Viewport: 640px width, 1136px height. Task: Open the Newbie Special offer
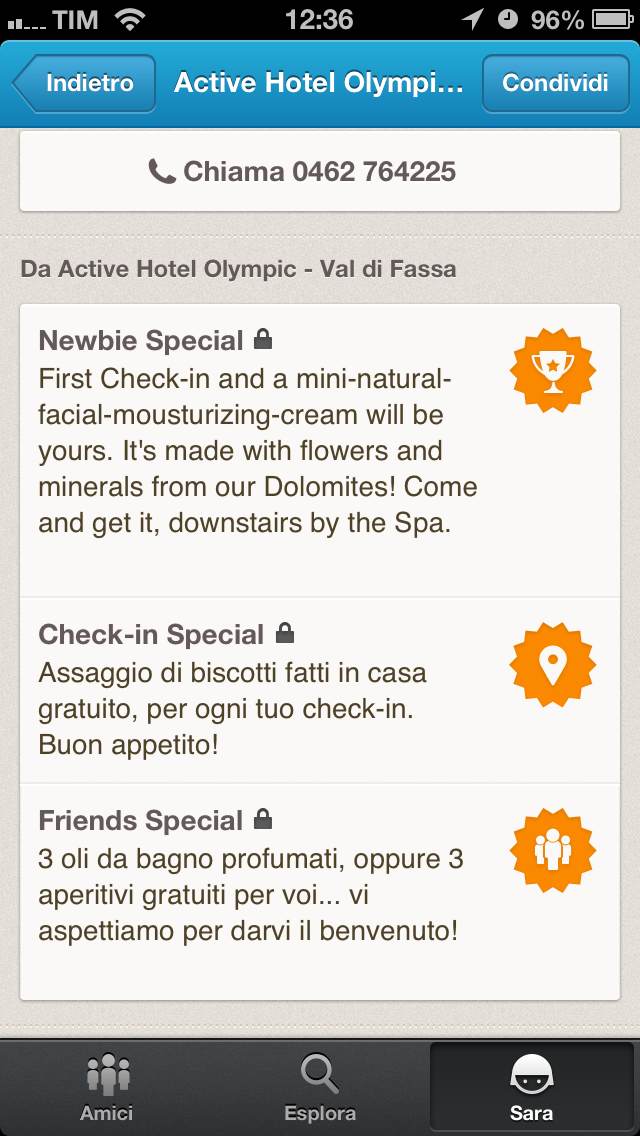(320, 450)
